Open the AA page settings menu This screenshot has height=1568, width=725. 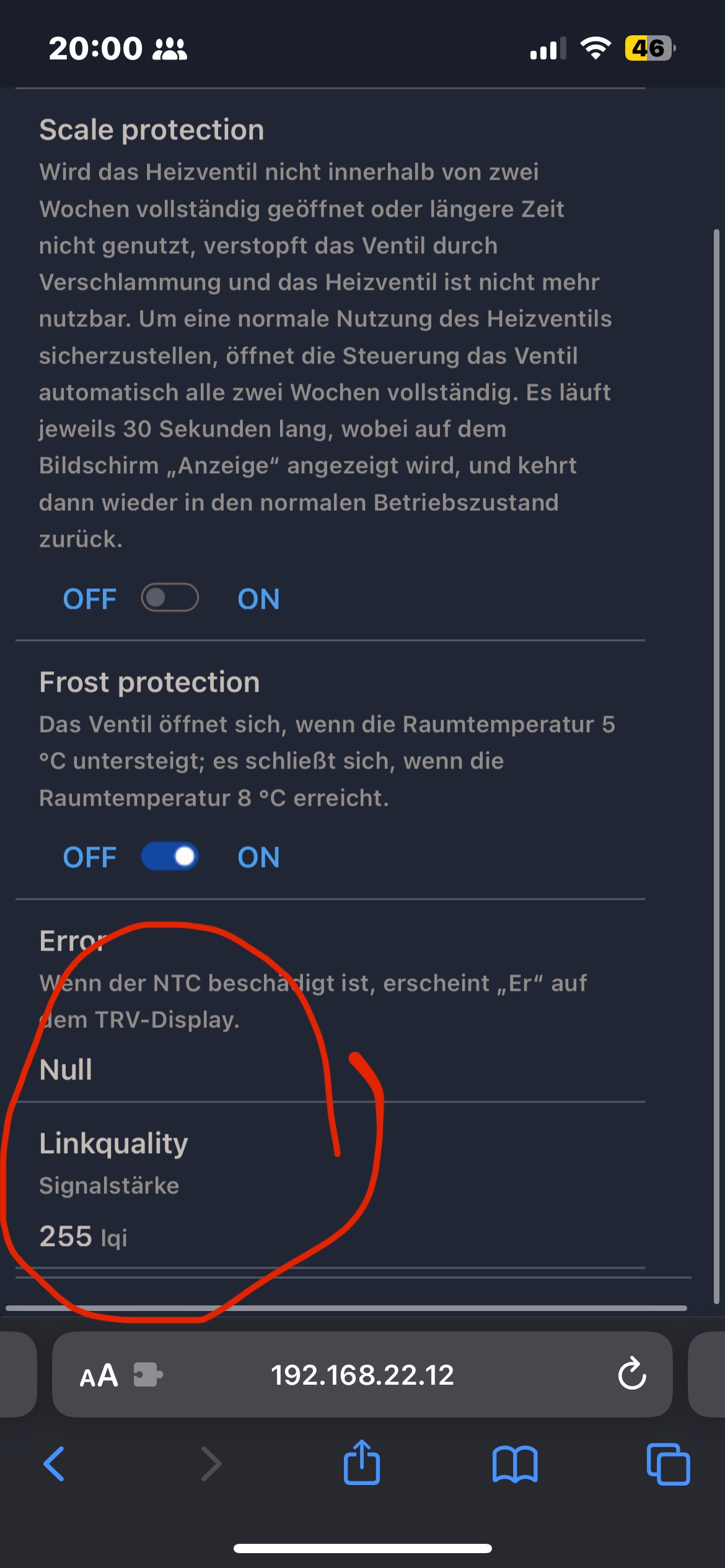coord(99,1375)
